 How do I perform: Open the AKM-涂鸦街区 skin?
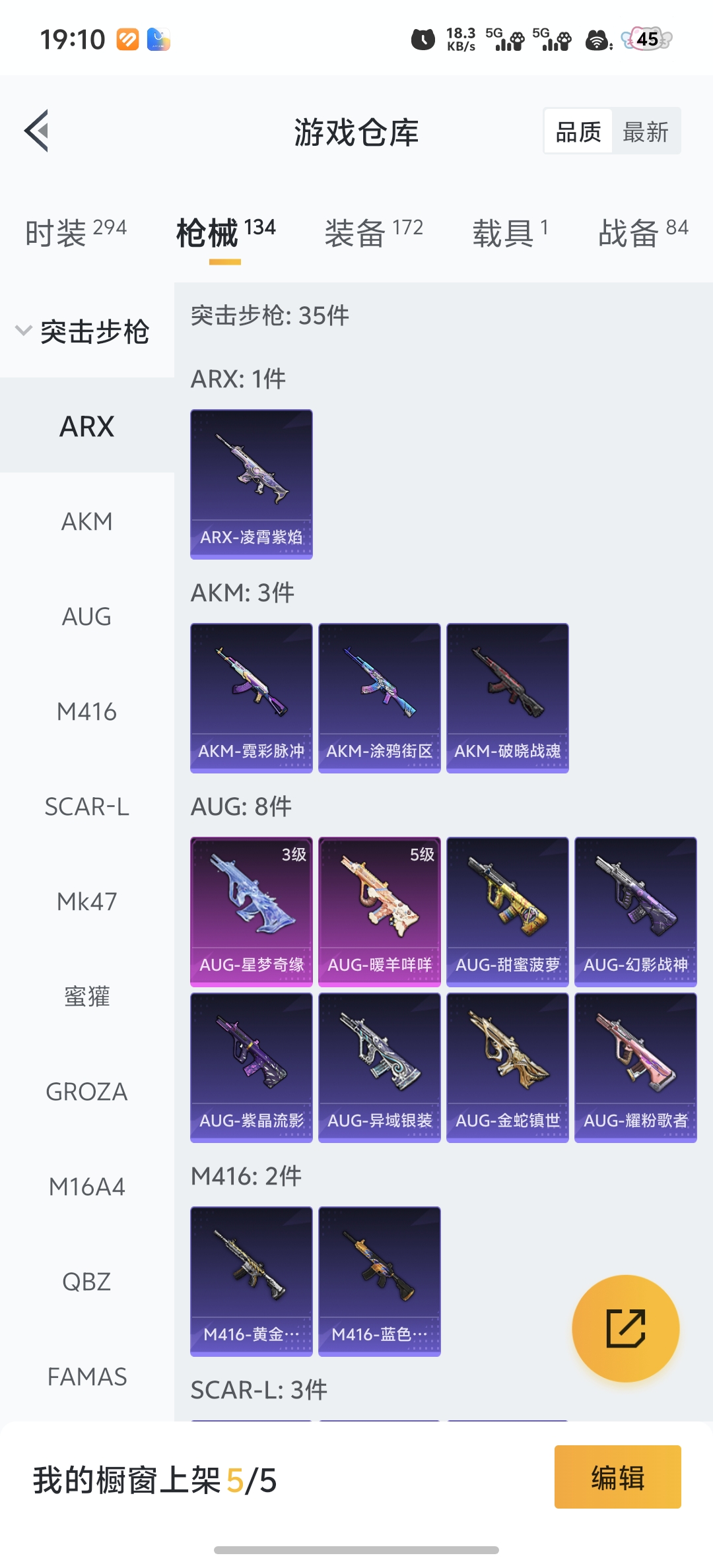[379, 698]
